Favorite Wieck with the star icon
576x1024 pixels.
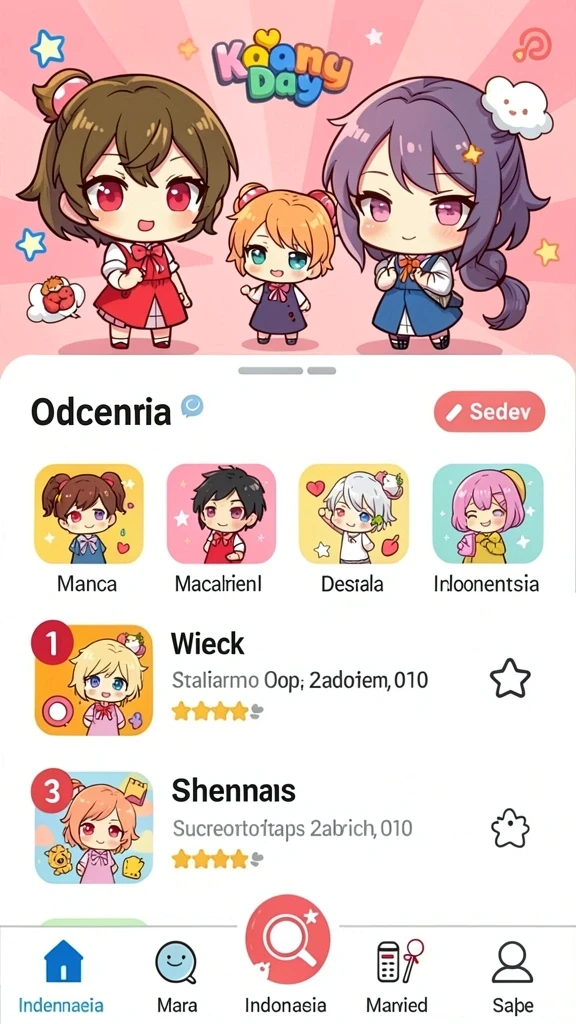510,679
